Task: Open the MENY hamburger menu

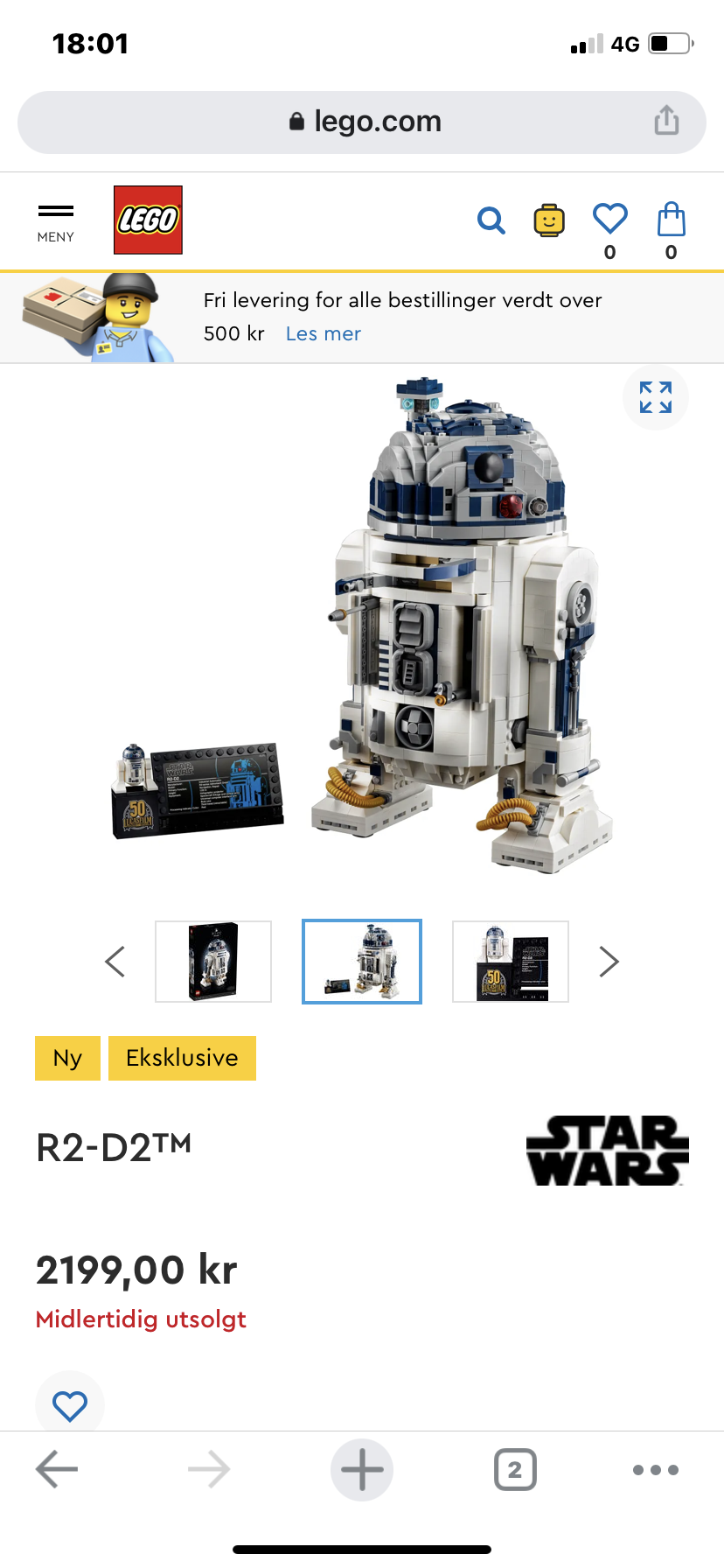Action: coord(56,222)
